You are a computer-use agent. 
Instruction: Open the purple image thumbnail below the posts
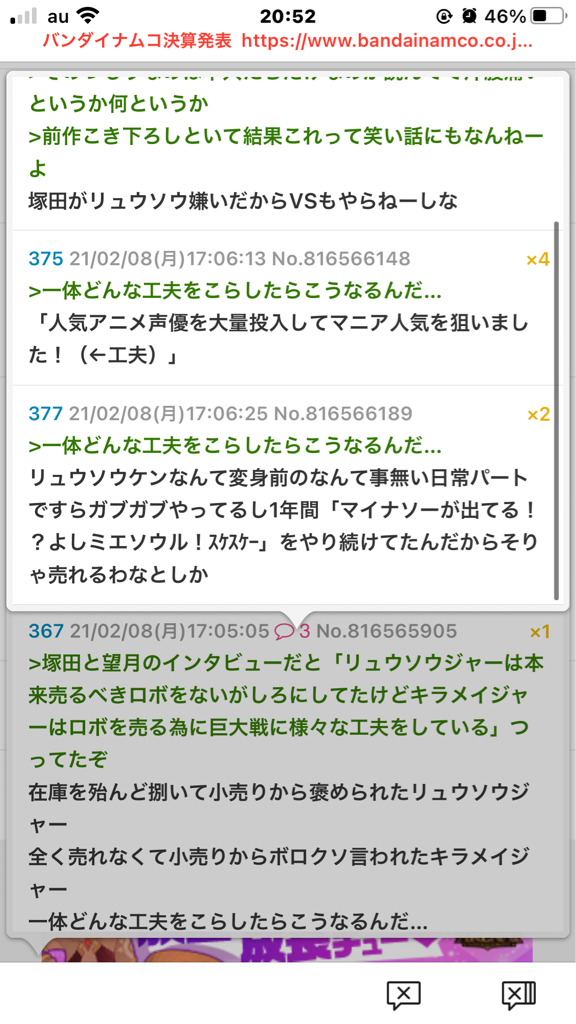click(287, 950)
